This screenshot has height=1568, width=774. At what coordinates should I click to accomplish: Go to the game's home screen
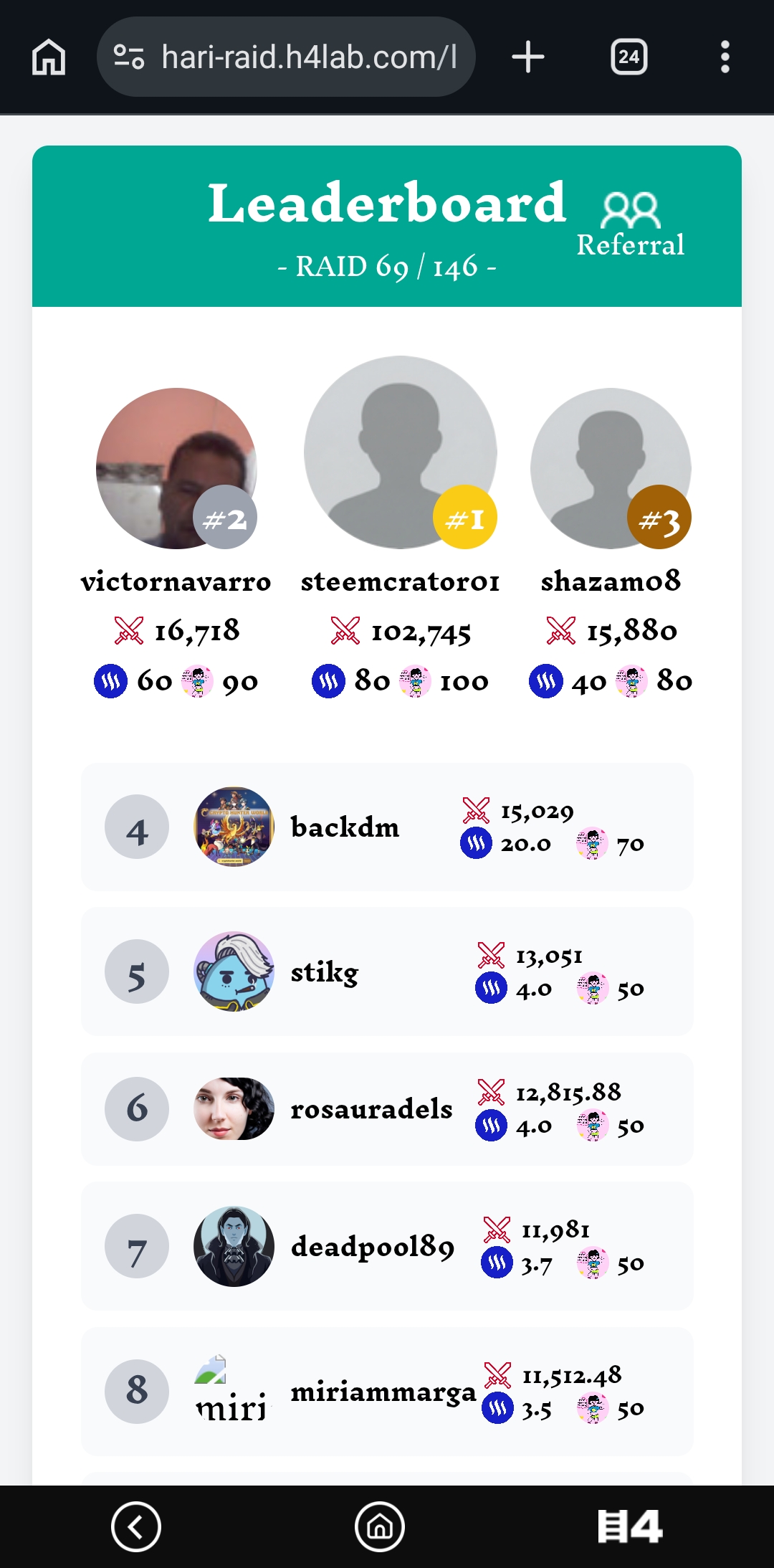[x=380, y=1526]
